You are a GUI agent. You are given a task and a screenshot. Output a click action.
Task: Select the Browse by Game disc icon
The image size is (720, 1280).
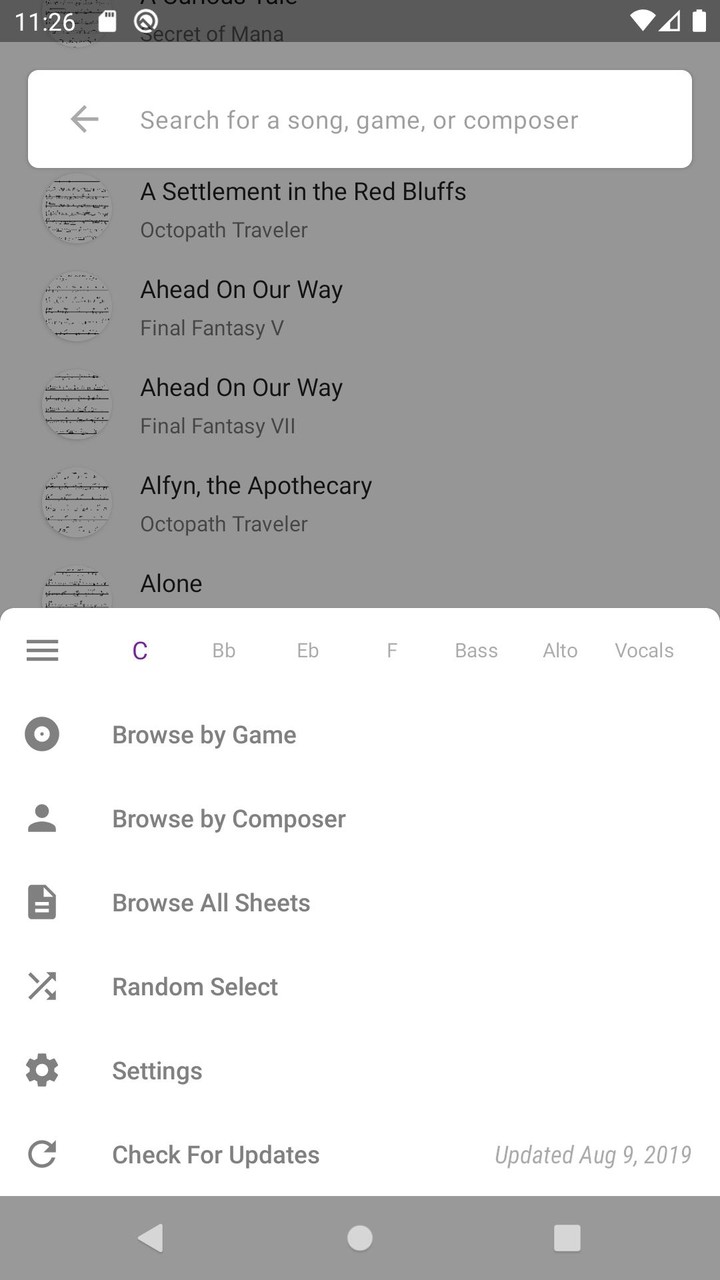click(42, 734)
